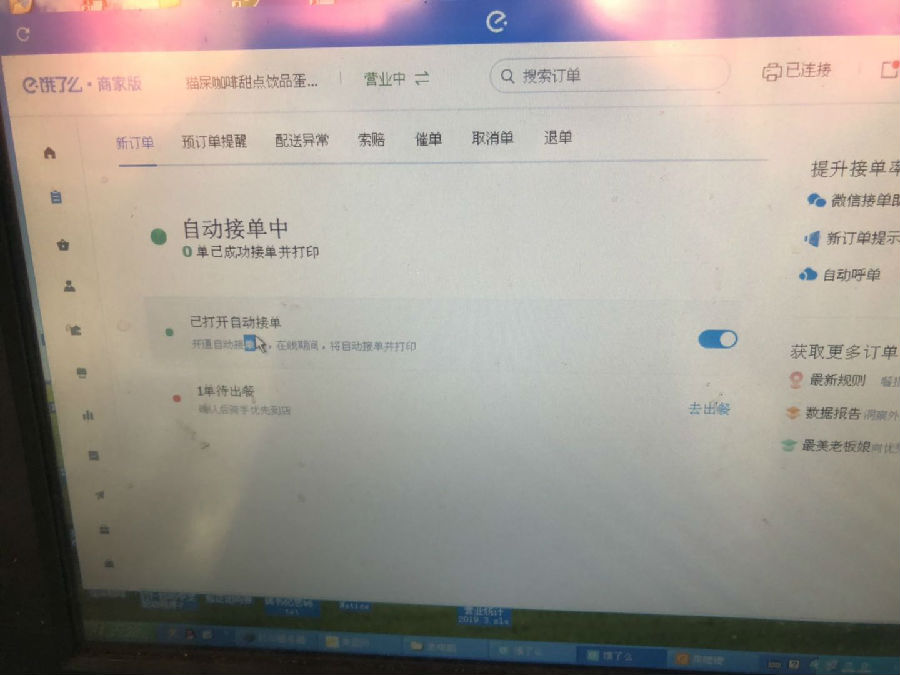
Task: Select the 新订单 tab
Action: [135, 142]
